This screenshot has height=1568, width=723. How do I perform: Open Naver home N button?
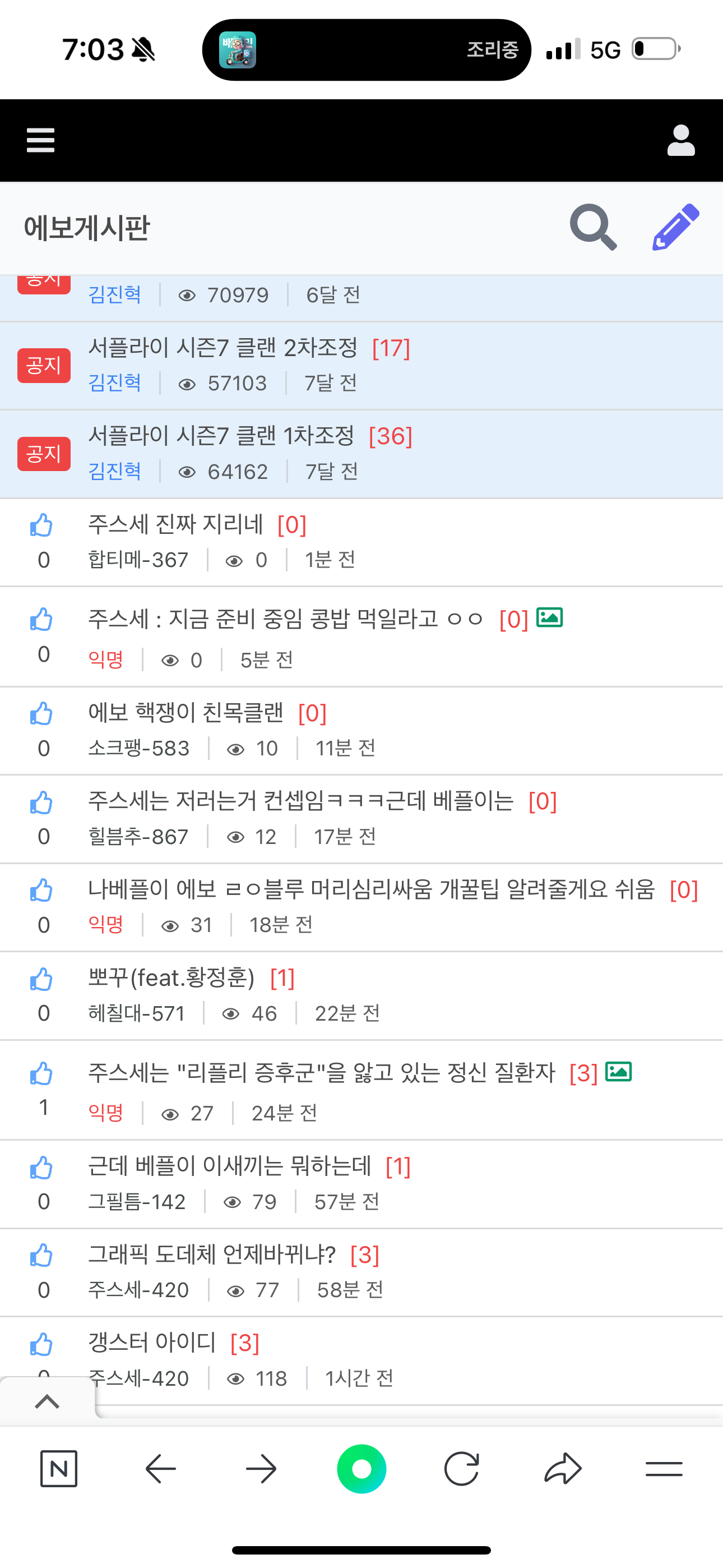coord(58,1469)
